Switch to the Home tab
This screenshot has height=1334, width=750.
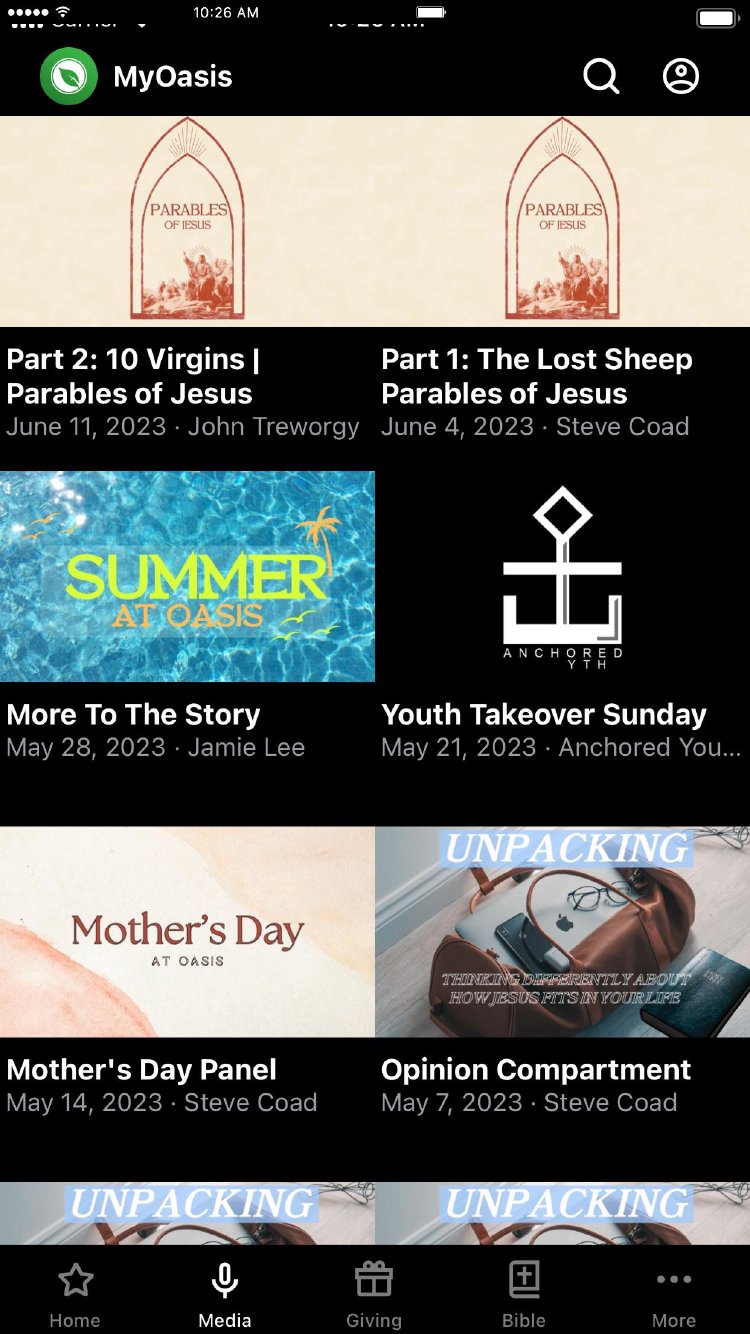(75, 1294)
